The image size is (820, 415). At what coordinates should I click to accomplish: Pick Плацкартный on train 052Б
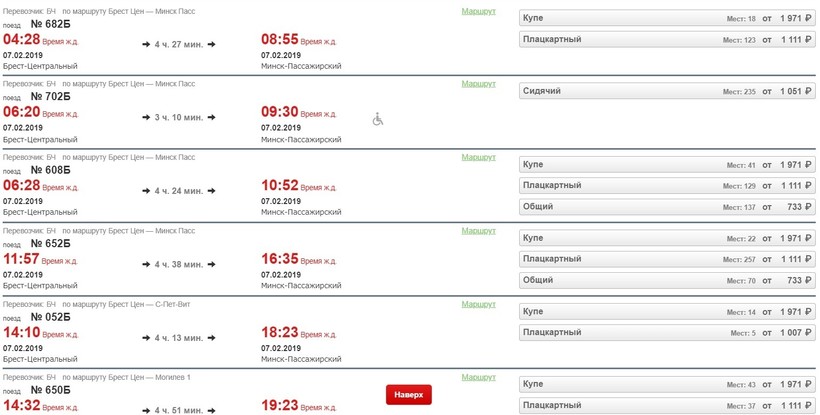[x=668, y=332]
